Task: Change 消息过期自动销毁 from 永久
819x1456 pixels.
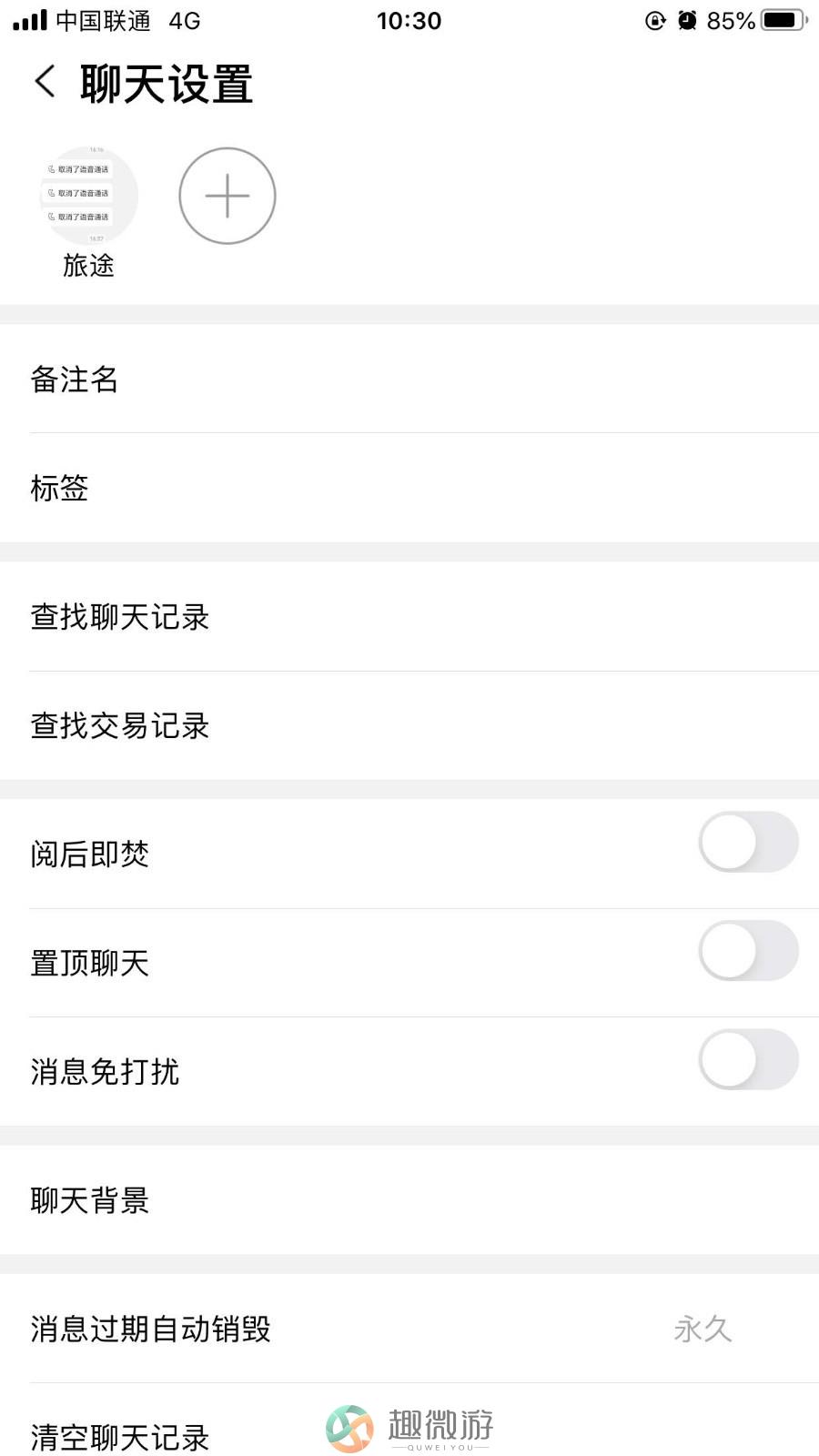Action: click(x=409, y=1329)
